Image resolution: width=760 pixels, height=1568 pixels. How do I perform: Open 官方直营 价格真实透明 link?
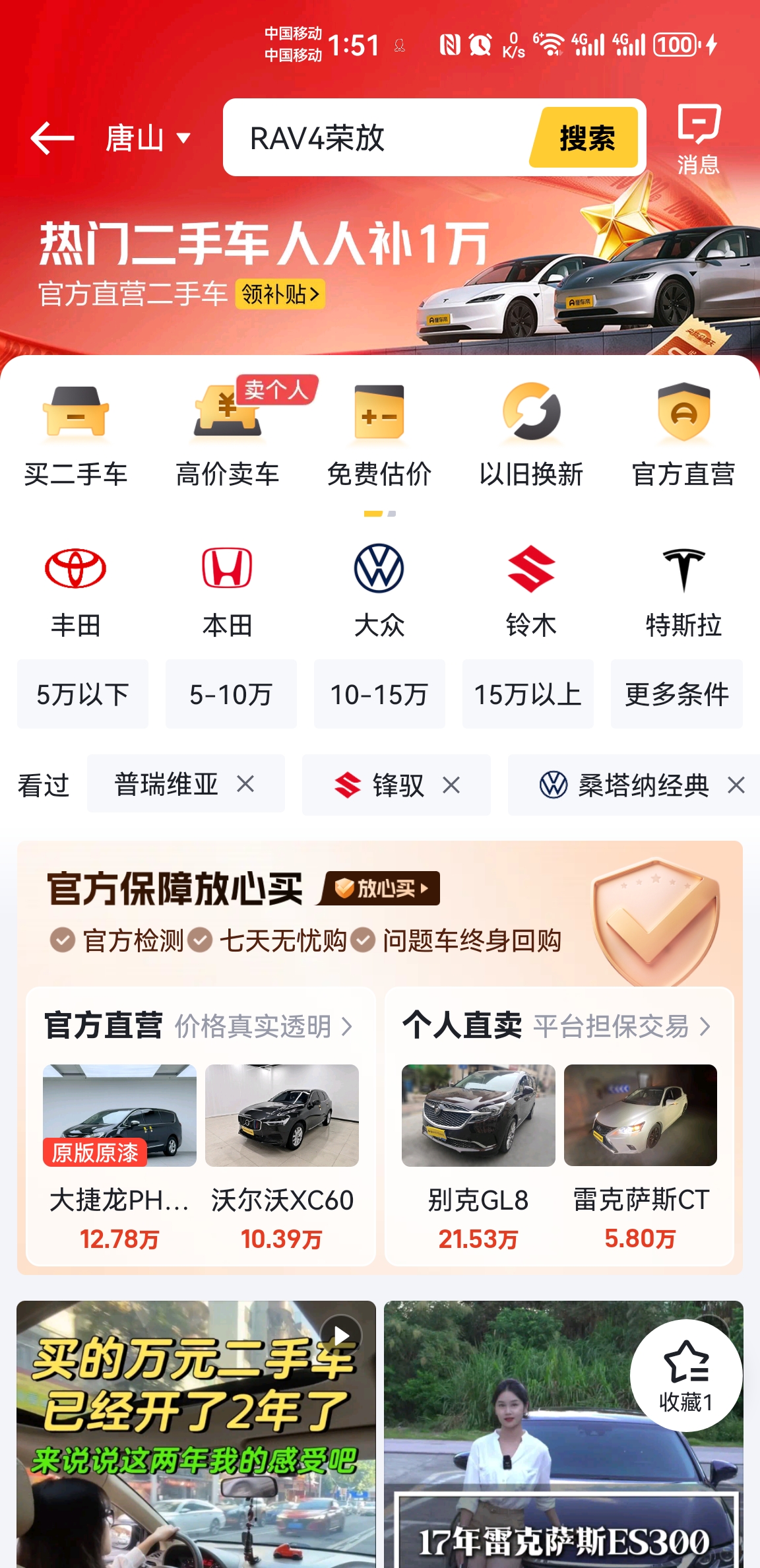264,1026
